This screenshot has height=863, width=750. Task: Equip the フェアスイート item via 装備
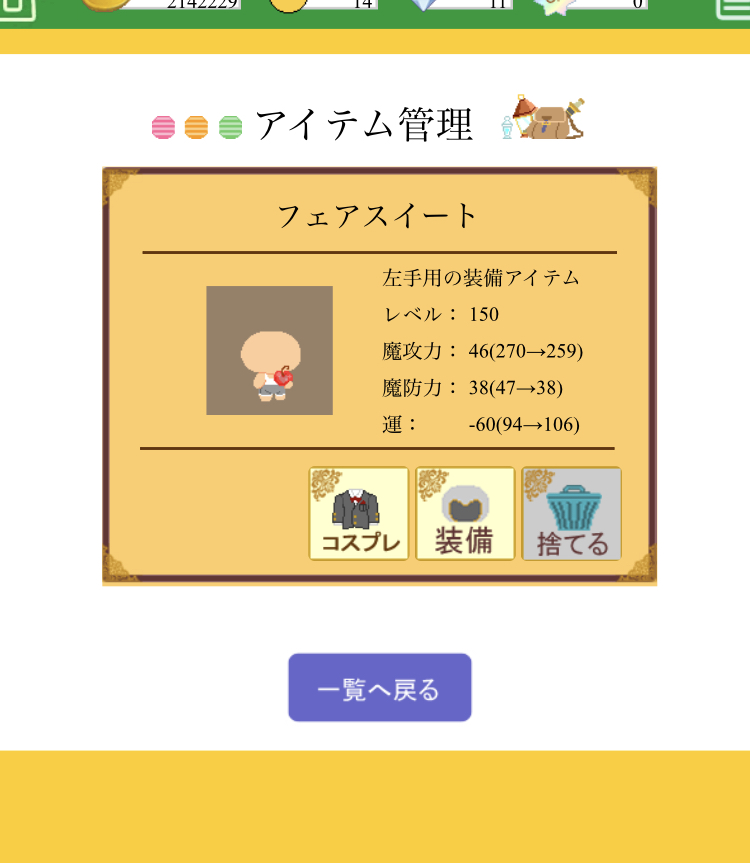click(465, 514)
